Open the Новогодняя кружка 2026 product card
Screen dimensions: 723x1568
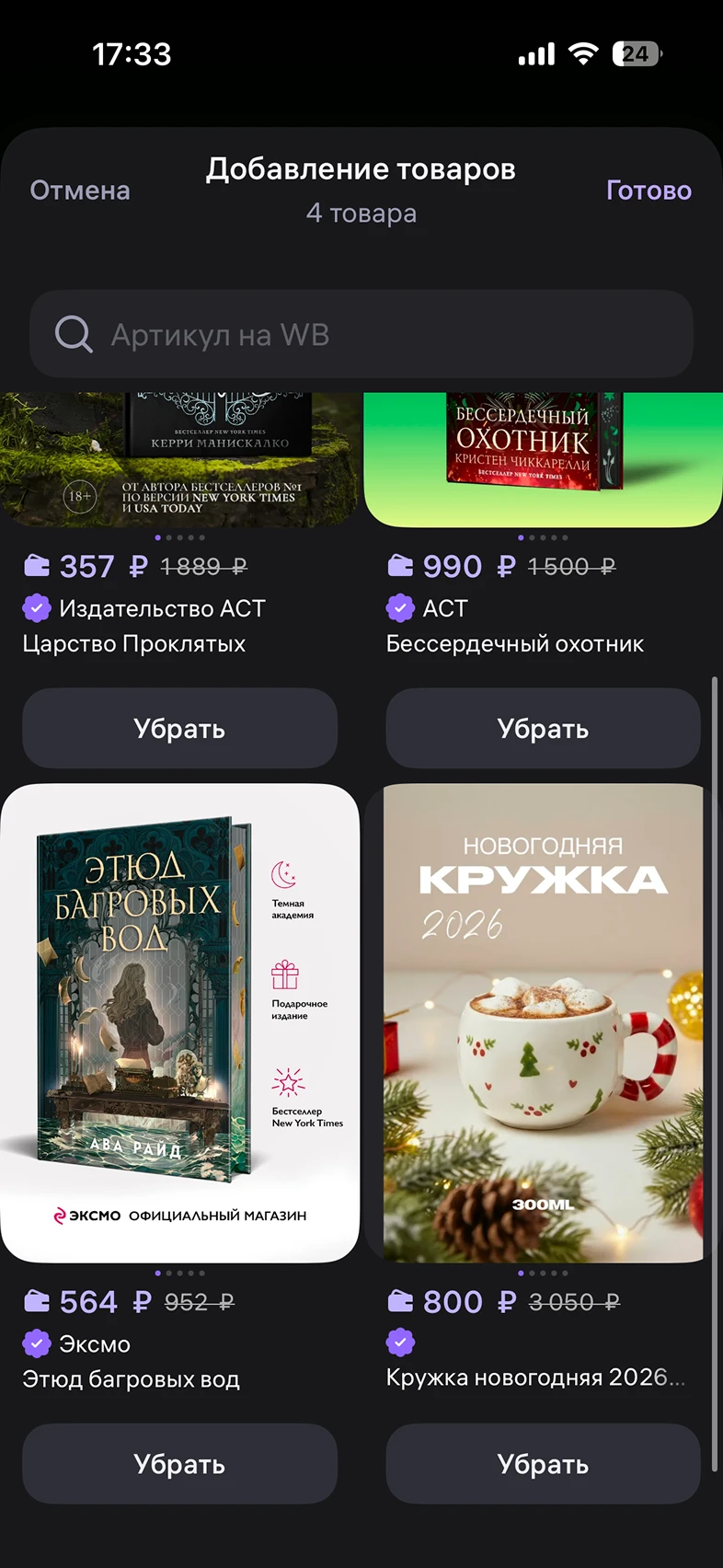click(543, 1022)
